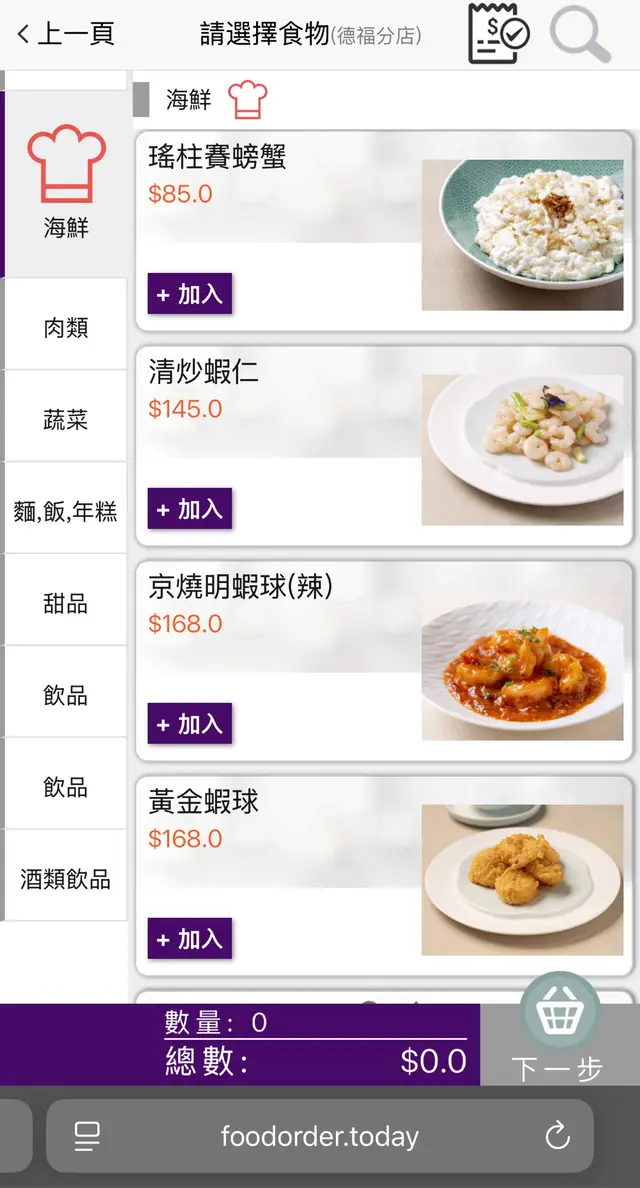Add 清炒蝦仁 to the order
The height and width of the screenshot is (1188, 640).
pyautogui.click(x=190, y=509)
